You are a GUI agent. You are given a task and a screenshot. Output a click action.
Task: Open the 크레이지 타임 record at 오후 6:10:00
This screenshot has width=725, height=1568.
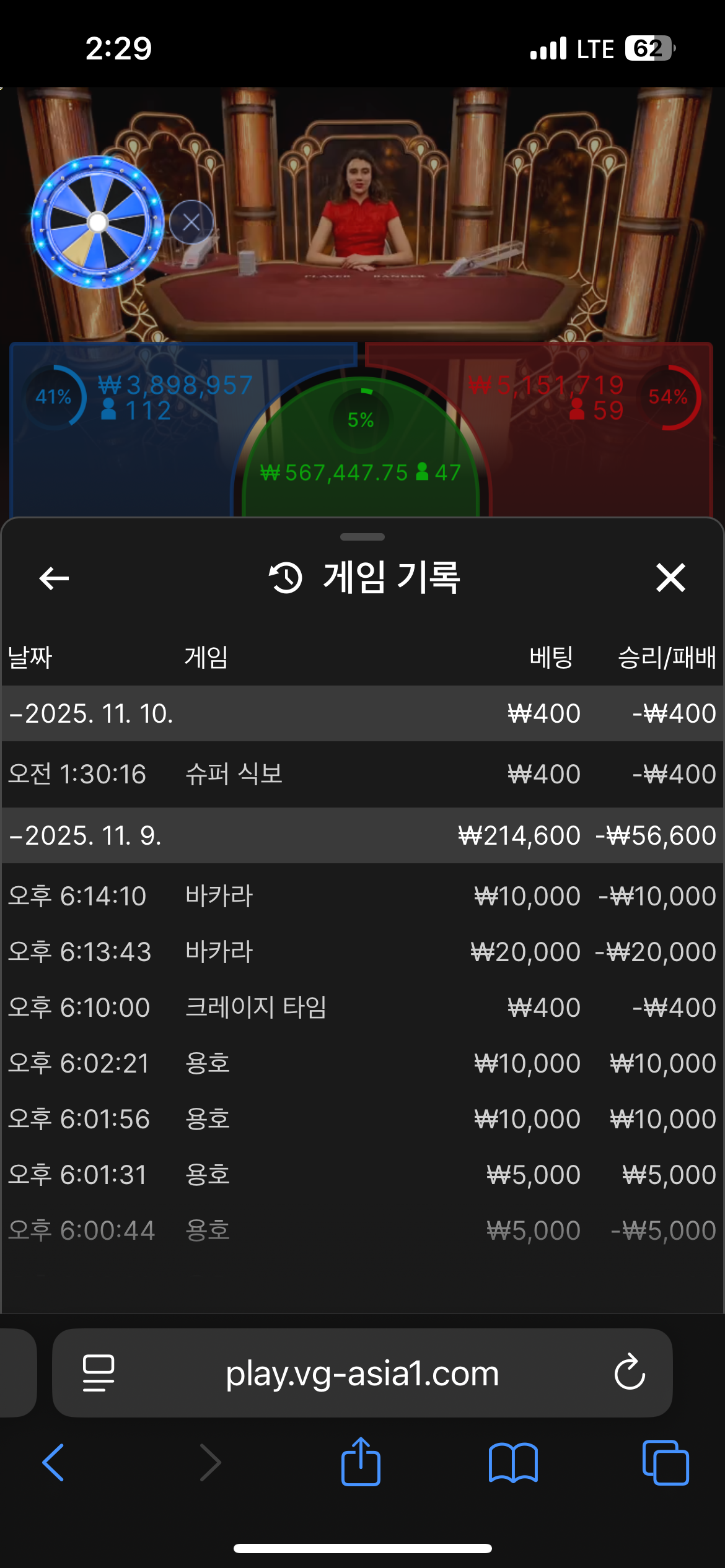pyautogui.click(x=362, y=1008)
